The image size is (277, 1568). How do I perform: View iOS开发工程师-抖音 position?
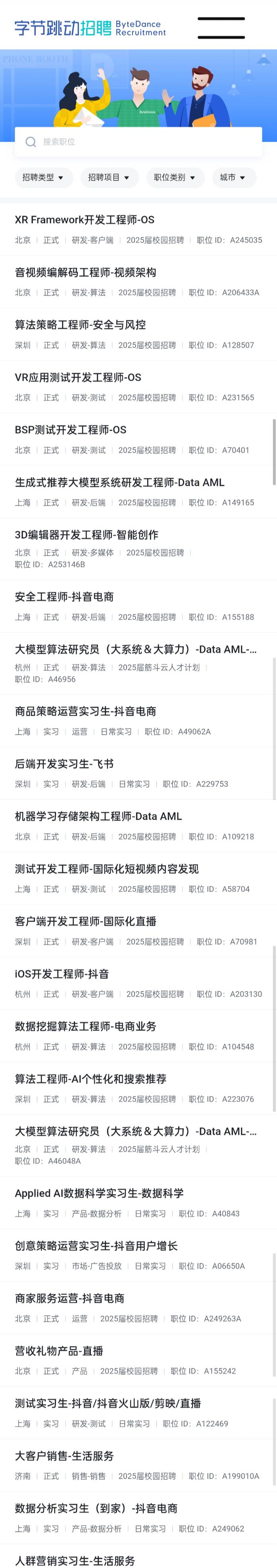[x=62, y=974]
